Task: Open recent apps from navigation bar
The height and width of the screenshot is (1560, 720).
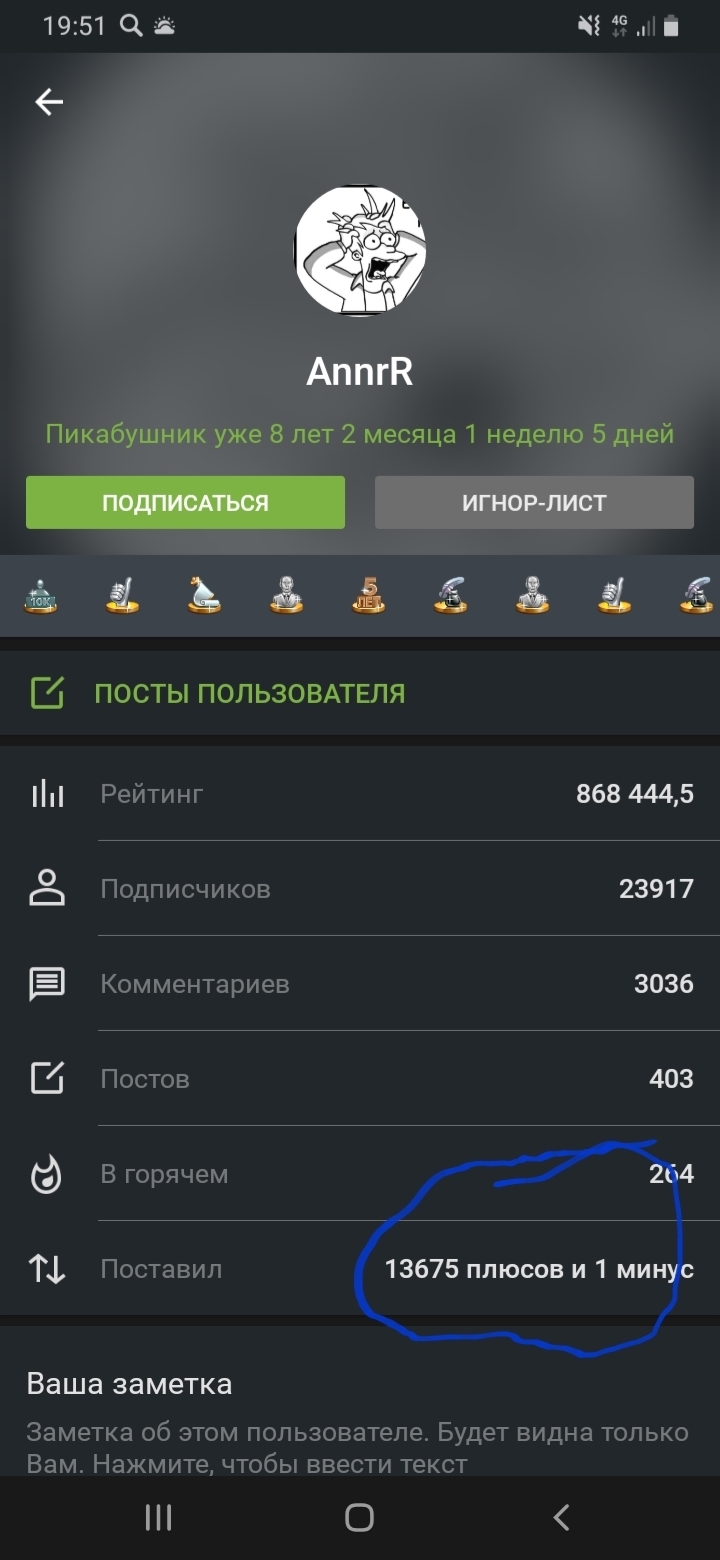Action: (x=158, y=1517)
